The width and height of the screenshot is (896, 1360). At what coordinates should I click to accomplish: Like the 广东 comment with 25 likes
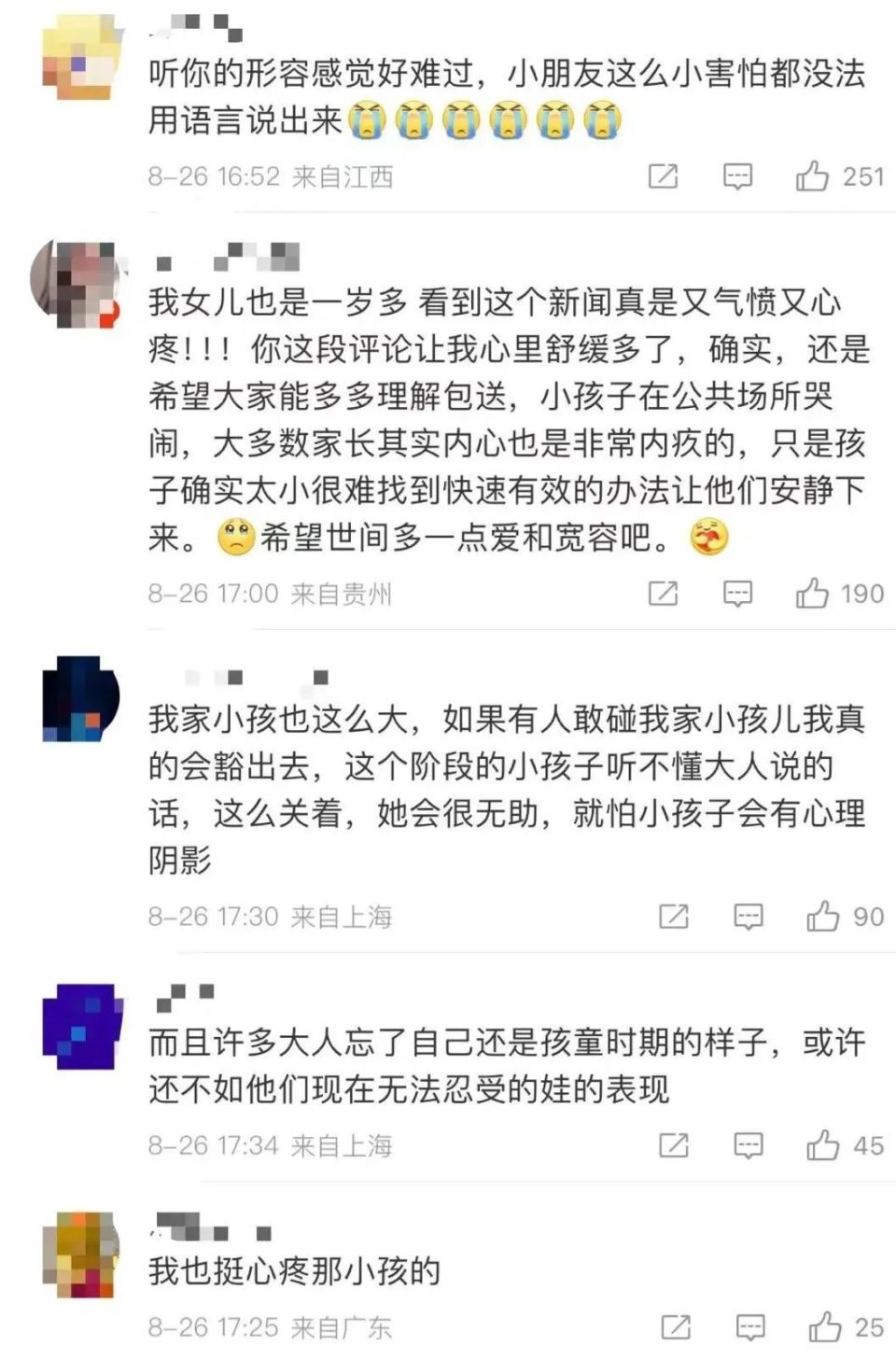[824, 1326]
